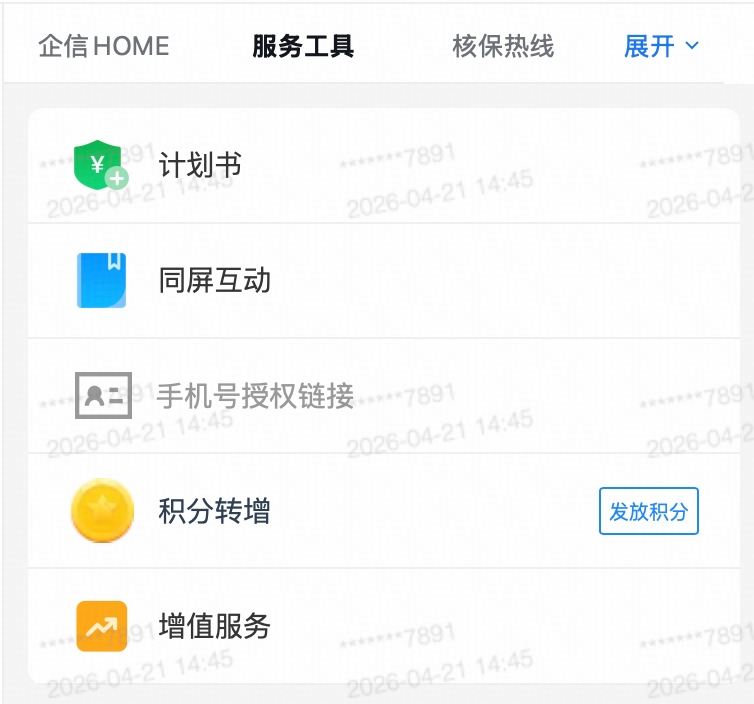Open the 积分转增 row

[x=214, y=511]
